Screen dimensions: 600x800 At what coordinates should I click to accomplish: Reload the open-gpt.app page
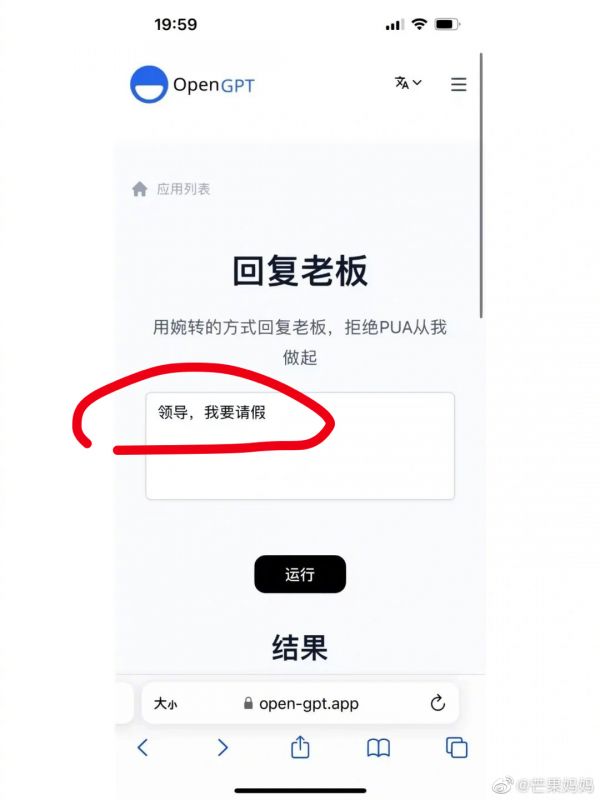click(437, 703)
